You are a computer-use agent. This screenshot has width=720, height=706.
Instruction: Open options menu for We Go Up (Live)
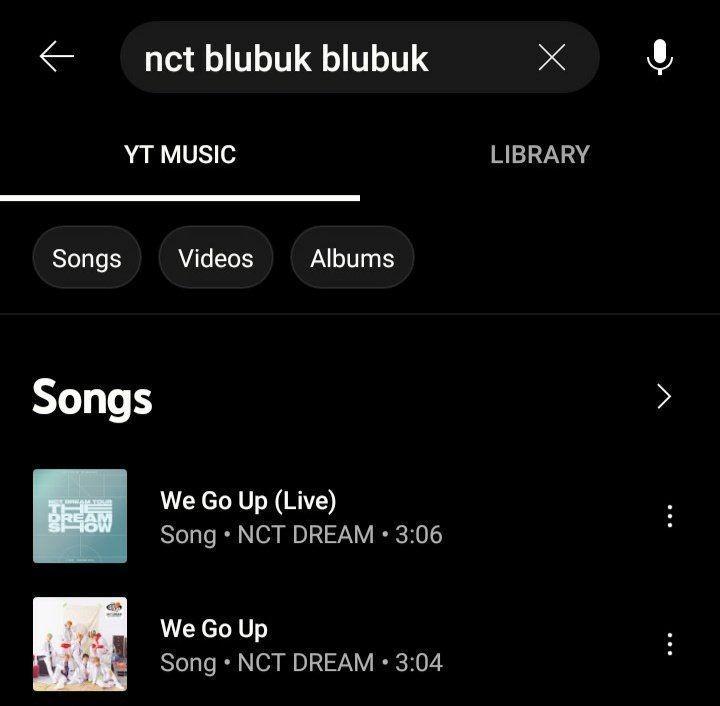tap(670, 517)
